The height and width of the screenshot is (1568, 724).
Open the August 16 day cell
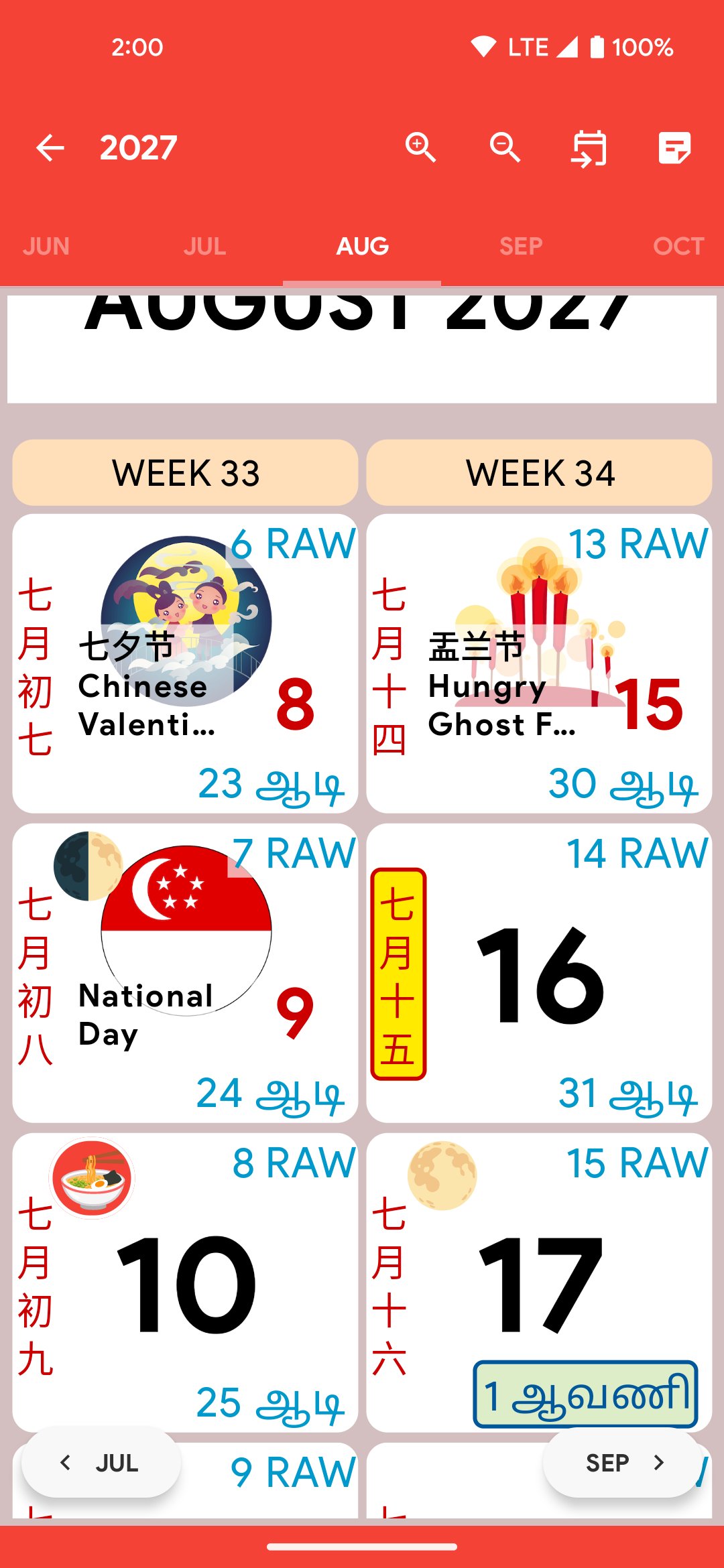click(539, 973)
